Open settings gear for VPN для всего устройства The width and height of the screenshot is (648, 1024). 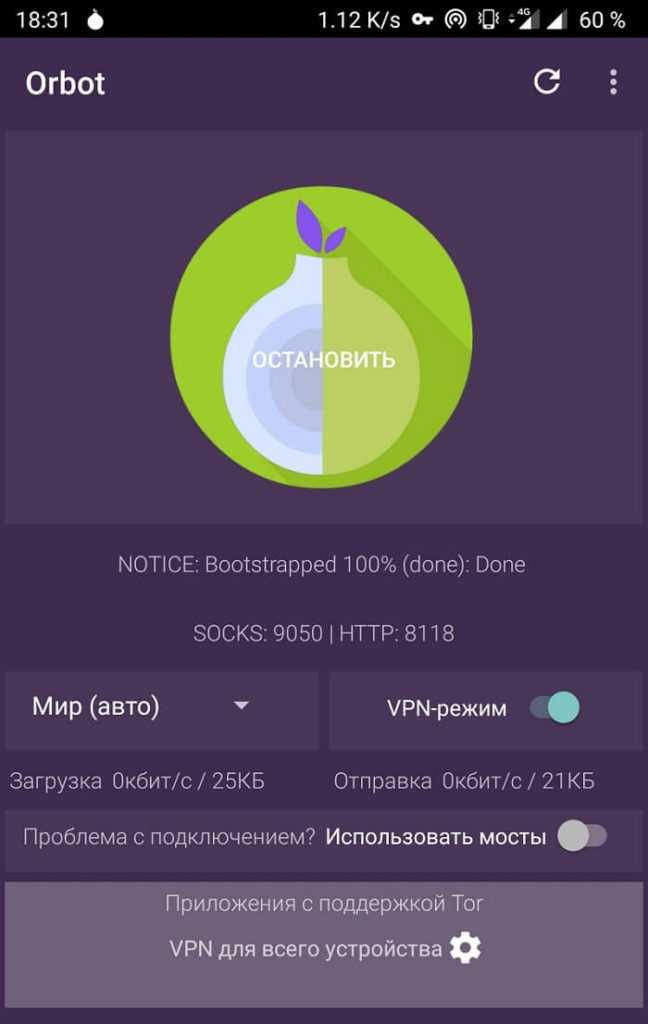[x=465, y=947]
